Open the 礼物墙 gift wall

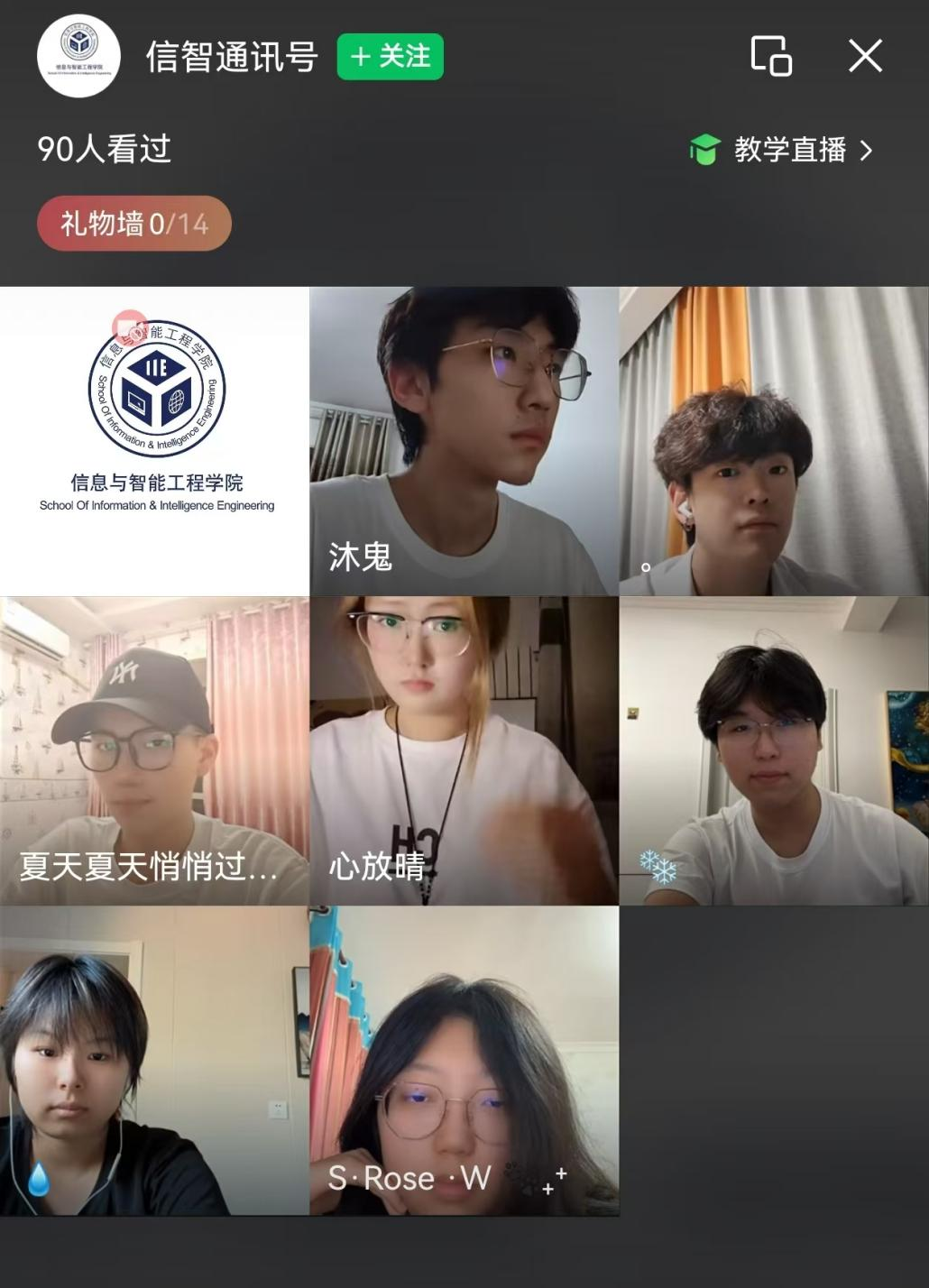134,223
